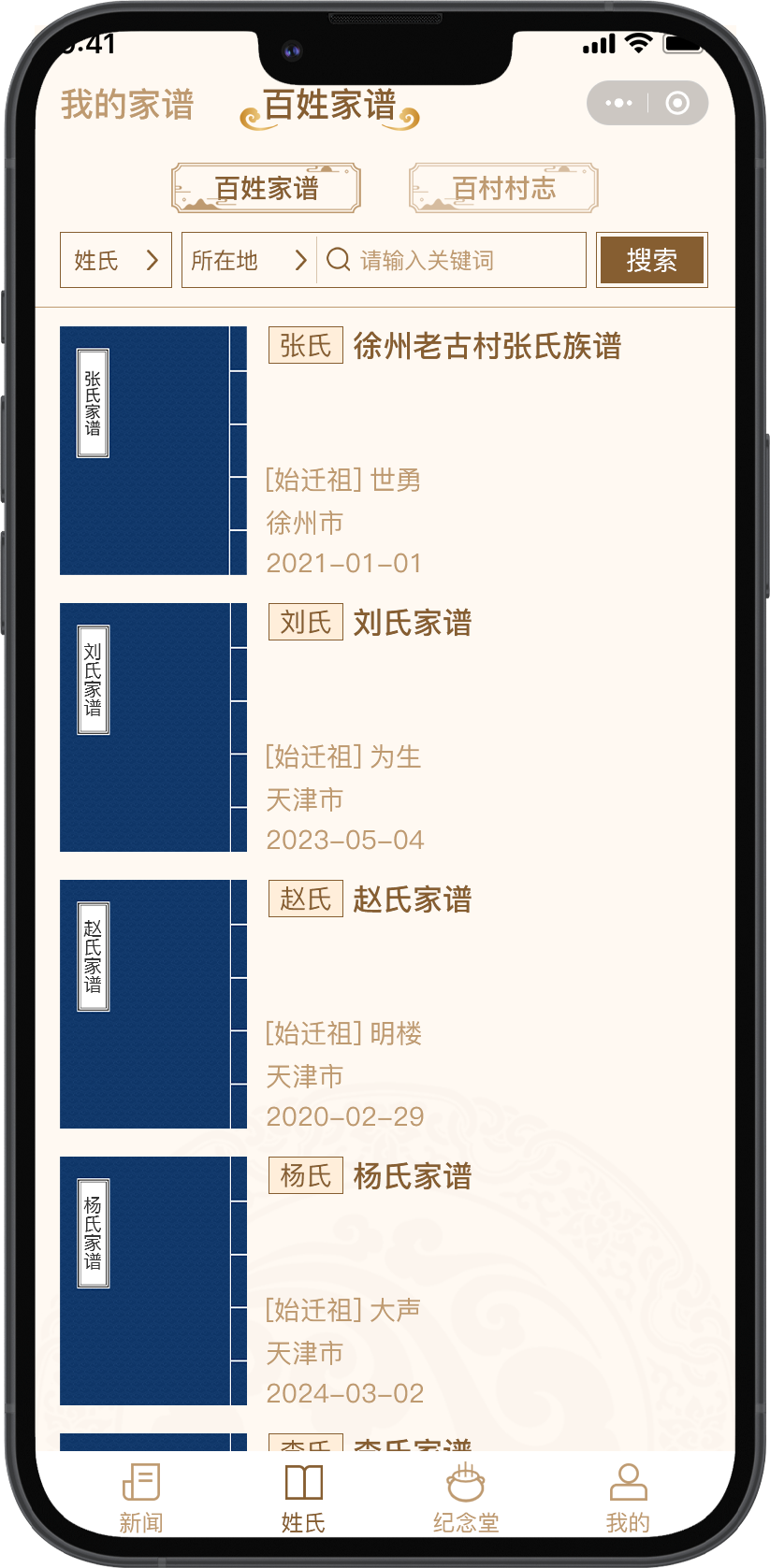Screen dimensions: 770x1568
Task: Select the 百姓家谱 tab
Action: [267, 189]
